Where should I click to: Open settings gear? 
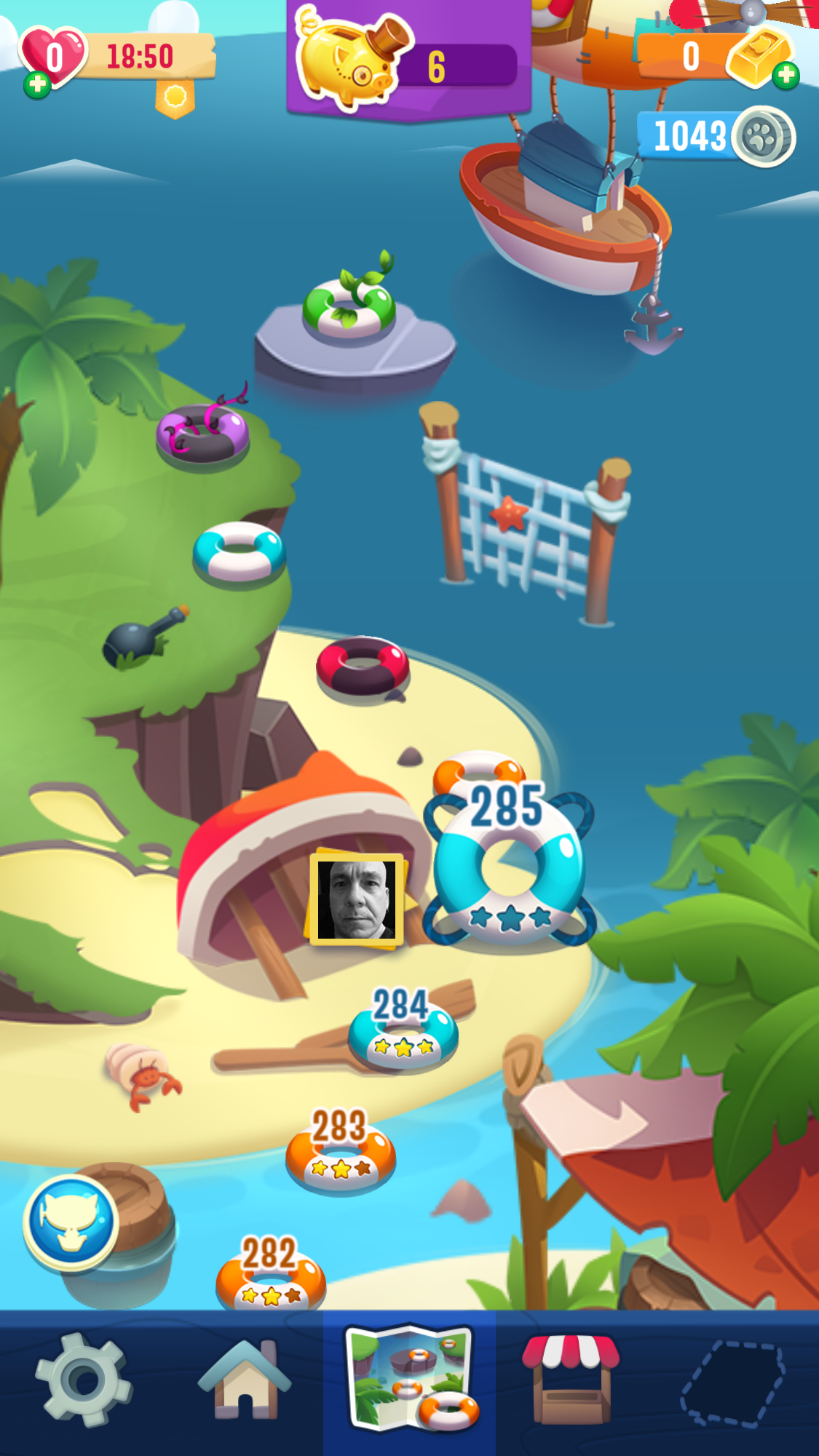tap(83, 1380)
